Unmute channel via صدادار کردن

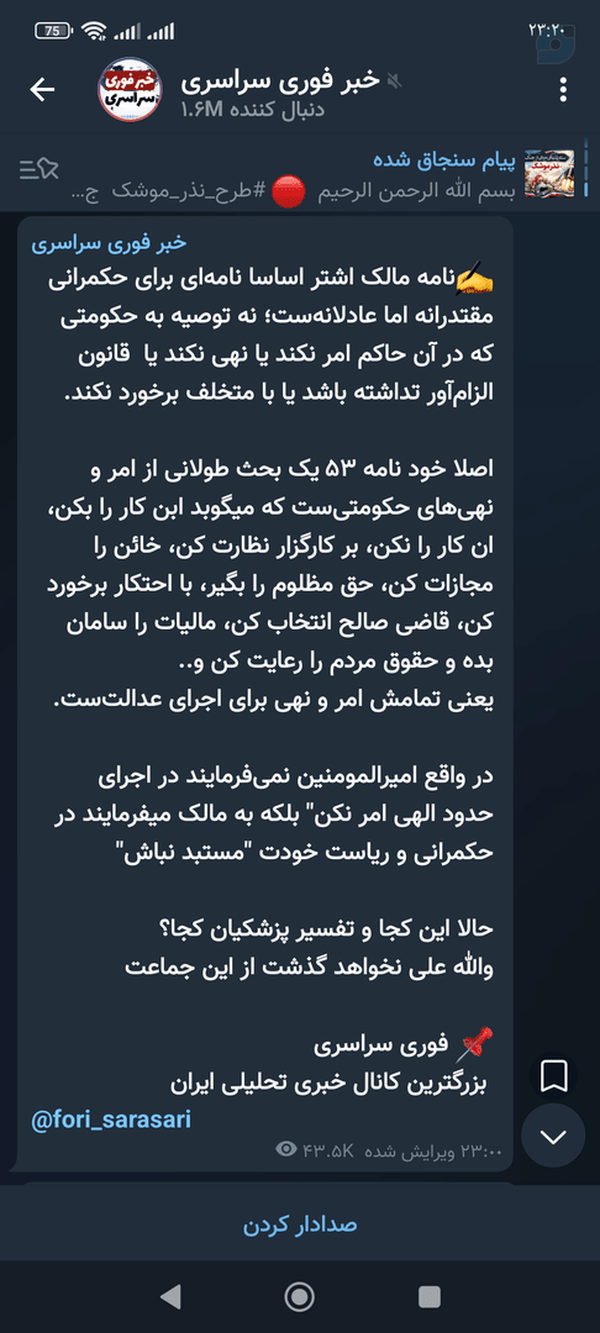[x=300, y=1225]
